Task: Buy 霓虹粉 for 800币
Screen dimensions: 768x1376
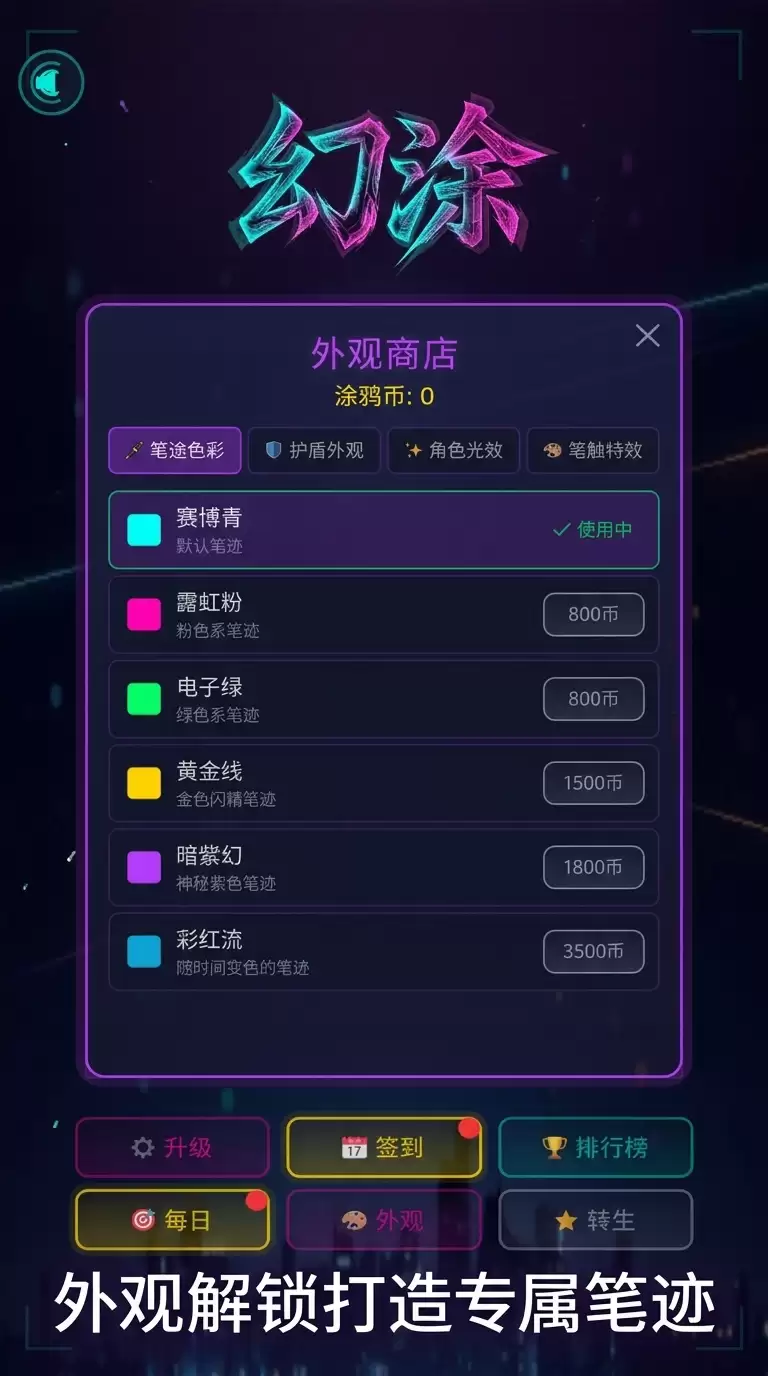Action: [594, 614]
